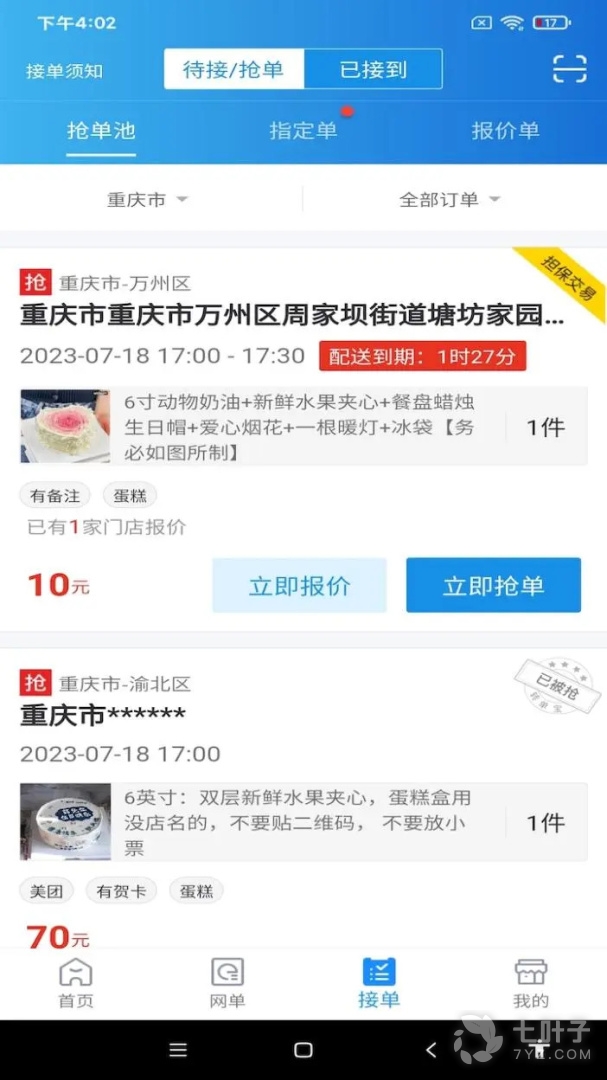Open the system recent apps menu
Screen dimensions: 607x1080
point(178,1050)
